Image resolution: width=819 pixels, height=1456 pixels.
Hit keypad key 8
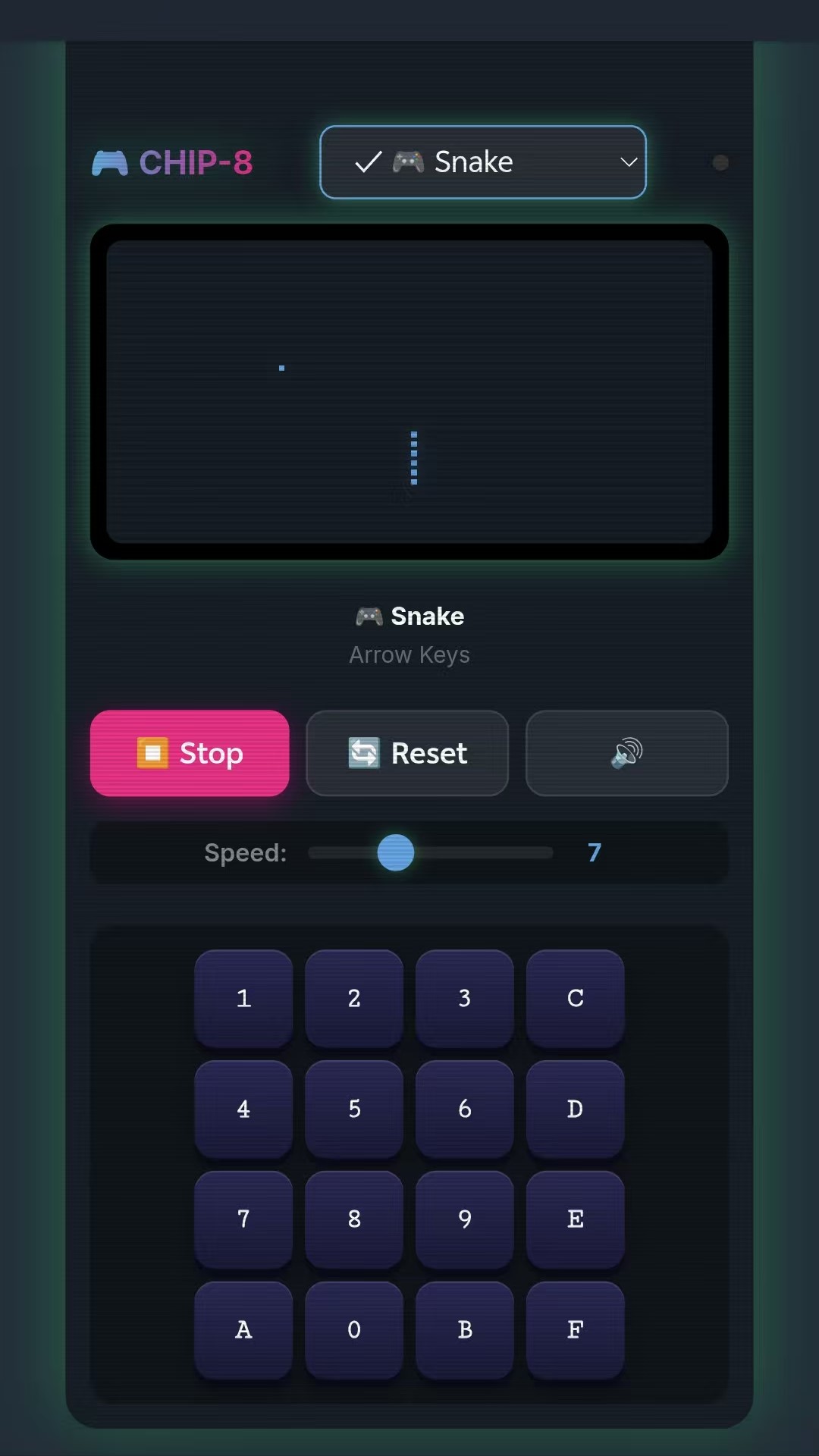[354, 1219]
